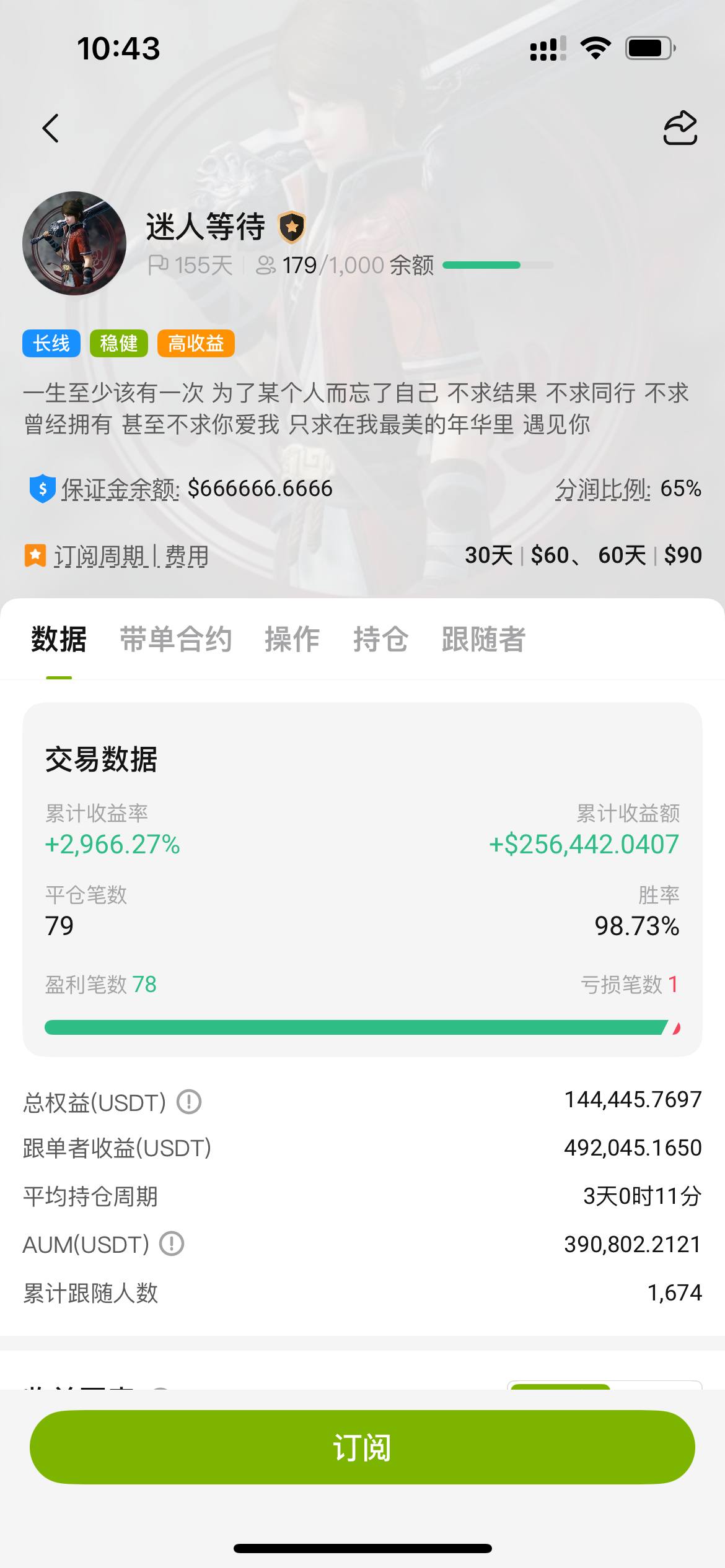Switch to the 带单合约 tab
Screen dimensions: 725x1568
(x=175, y=639)
